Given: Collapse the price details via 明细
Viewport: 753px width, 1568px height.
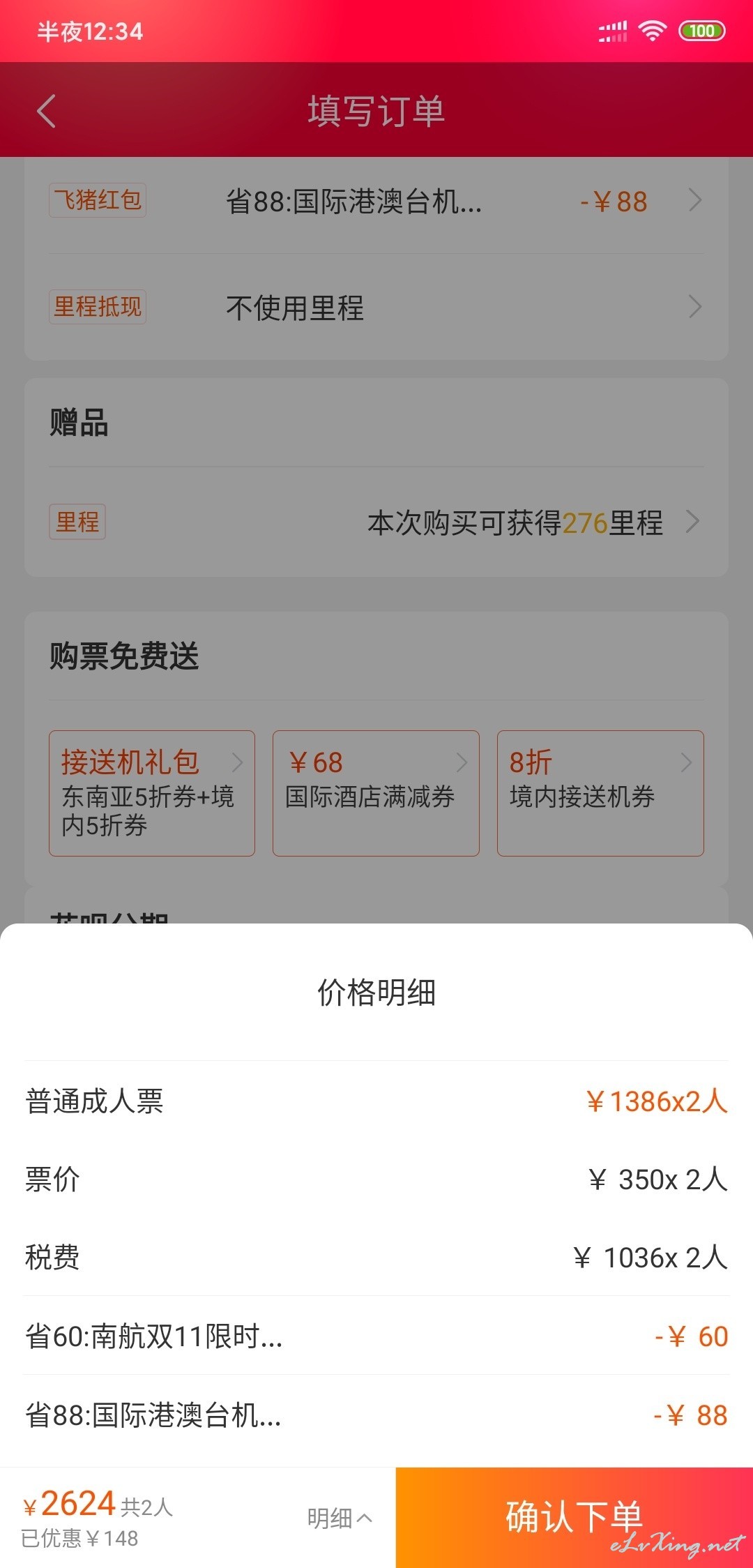Looking at the screenshot, I should click(x=340, y=1518).
